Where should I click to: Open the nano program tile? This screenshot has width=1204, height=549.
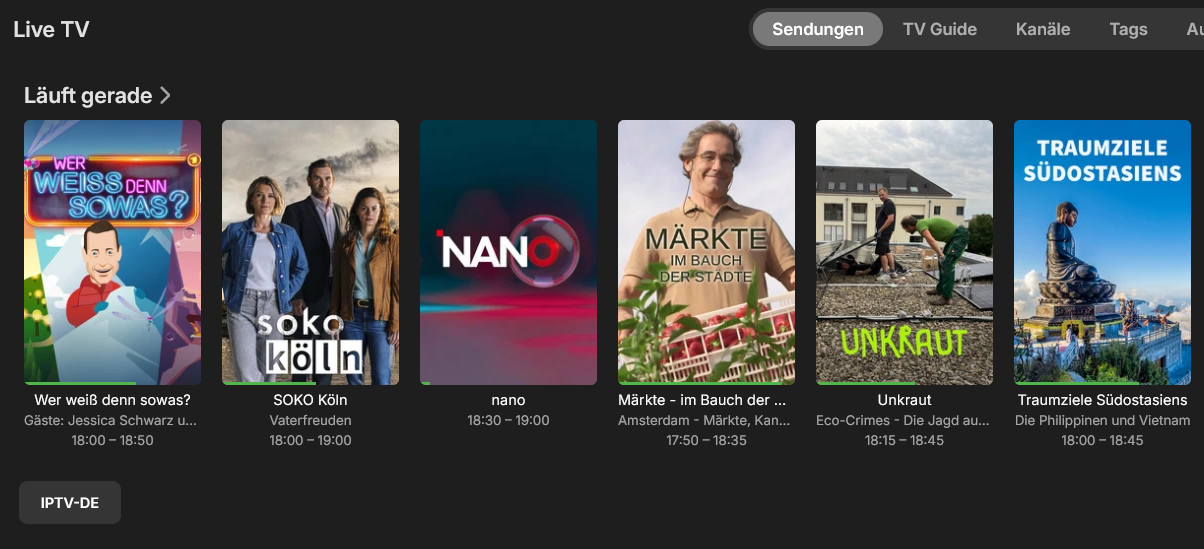click(508, 252)
